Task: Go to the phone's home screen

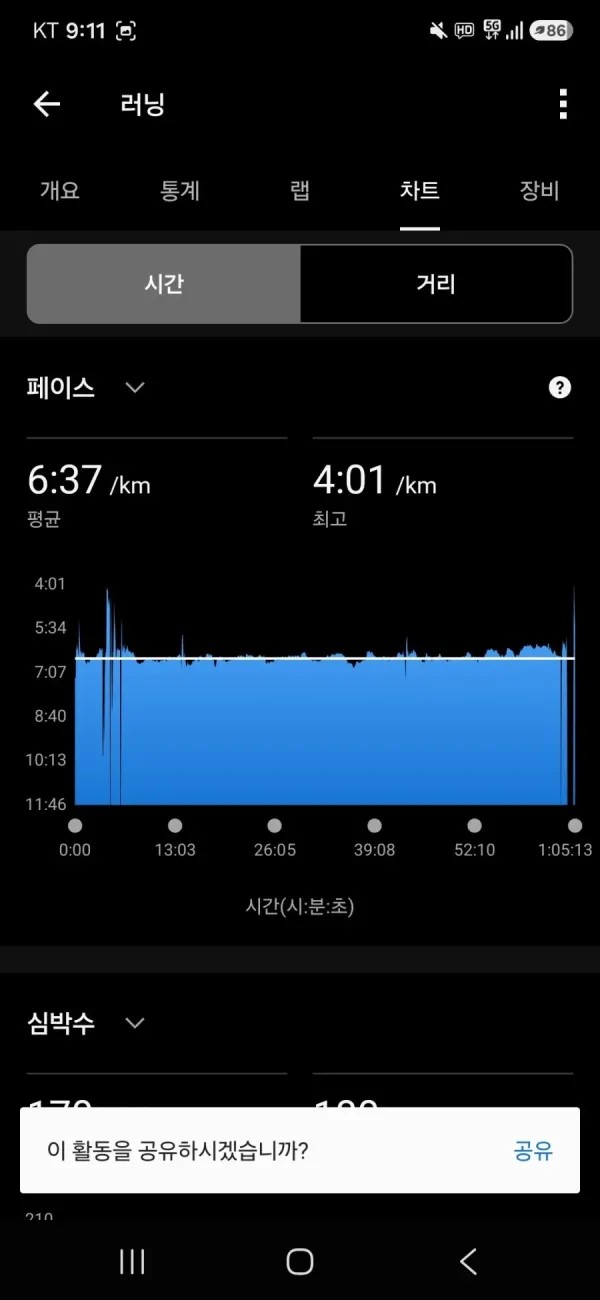Action: click(300, 1261)
